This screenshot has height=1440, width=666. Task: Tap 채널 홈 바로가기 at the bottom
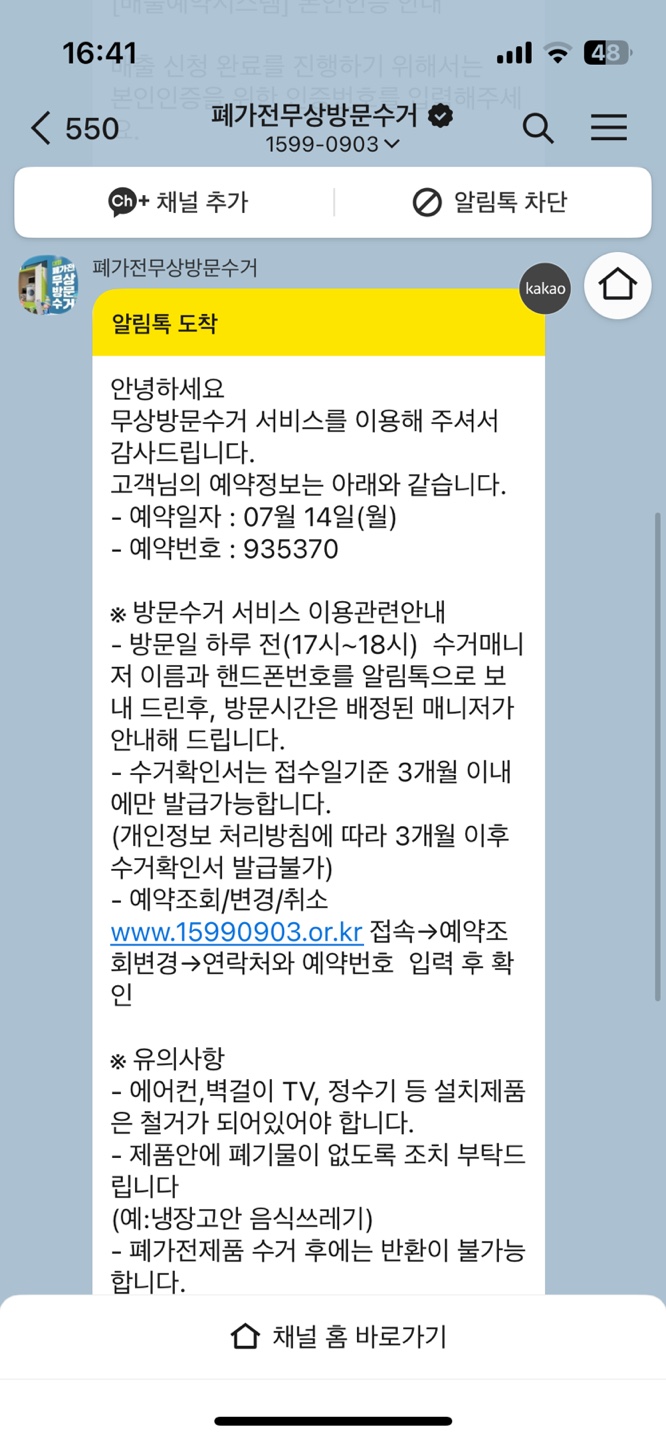coord(338,1336)
